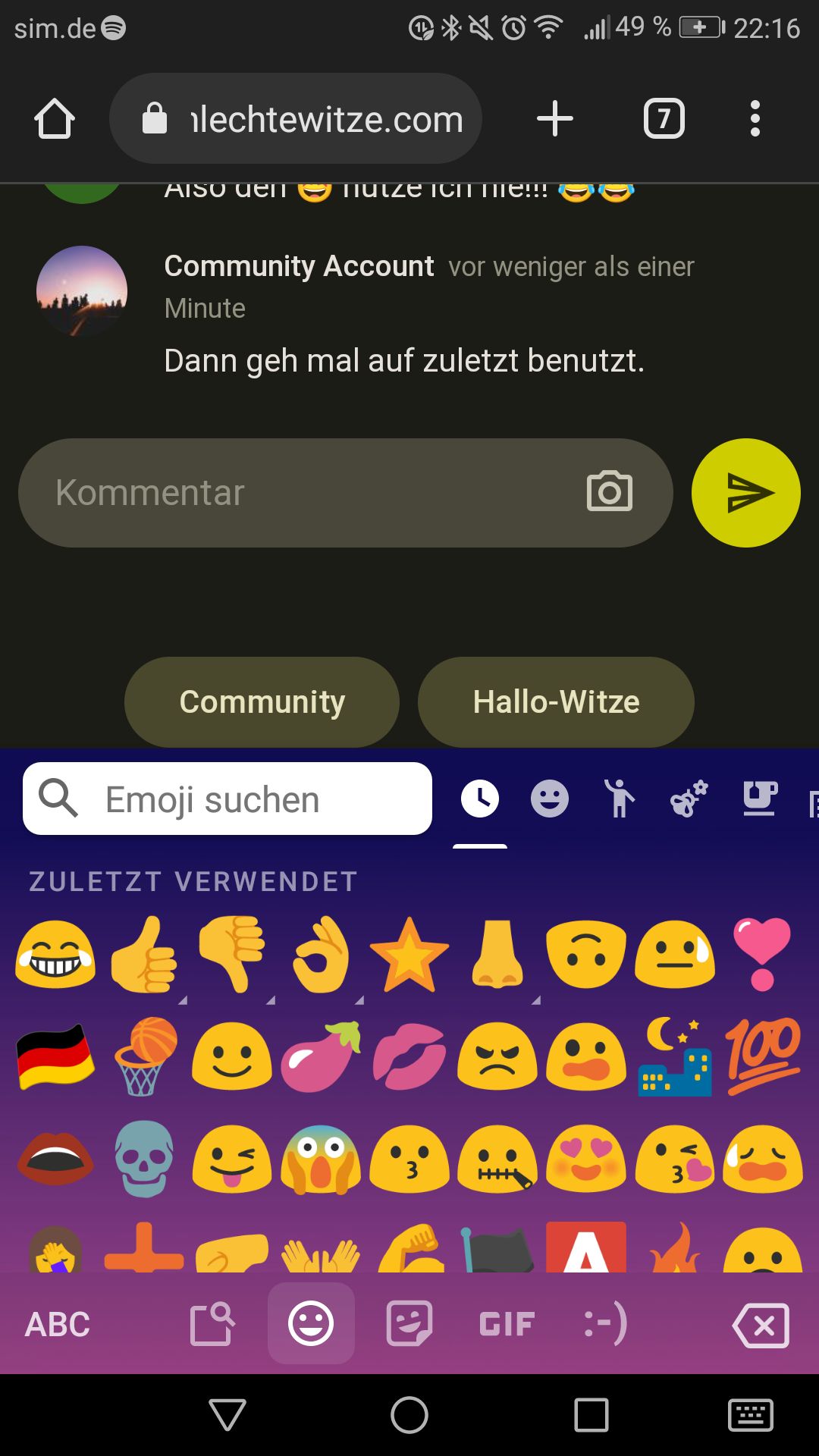The width and height of the screenshot is (819, 1456).
Task: Insert the German flag emoji
Action: tap(55, 1057)
